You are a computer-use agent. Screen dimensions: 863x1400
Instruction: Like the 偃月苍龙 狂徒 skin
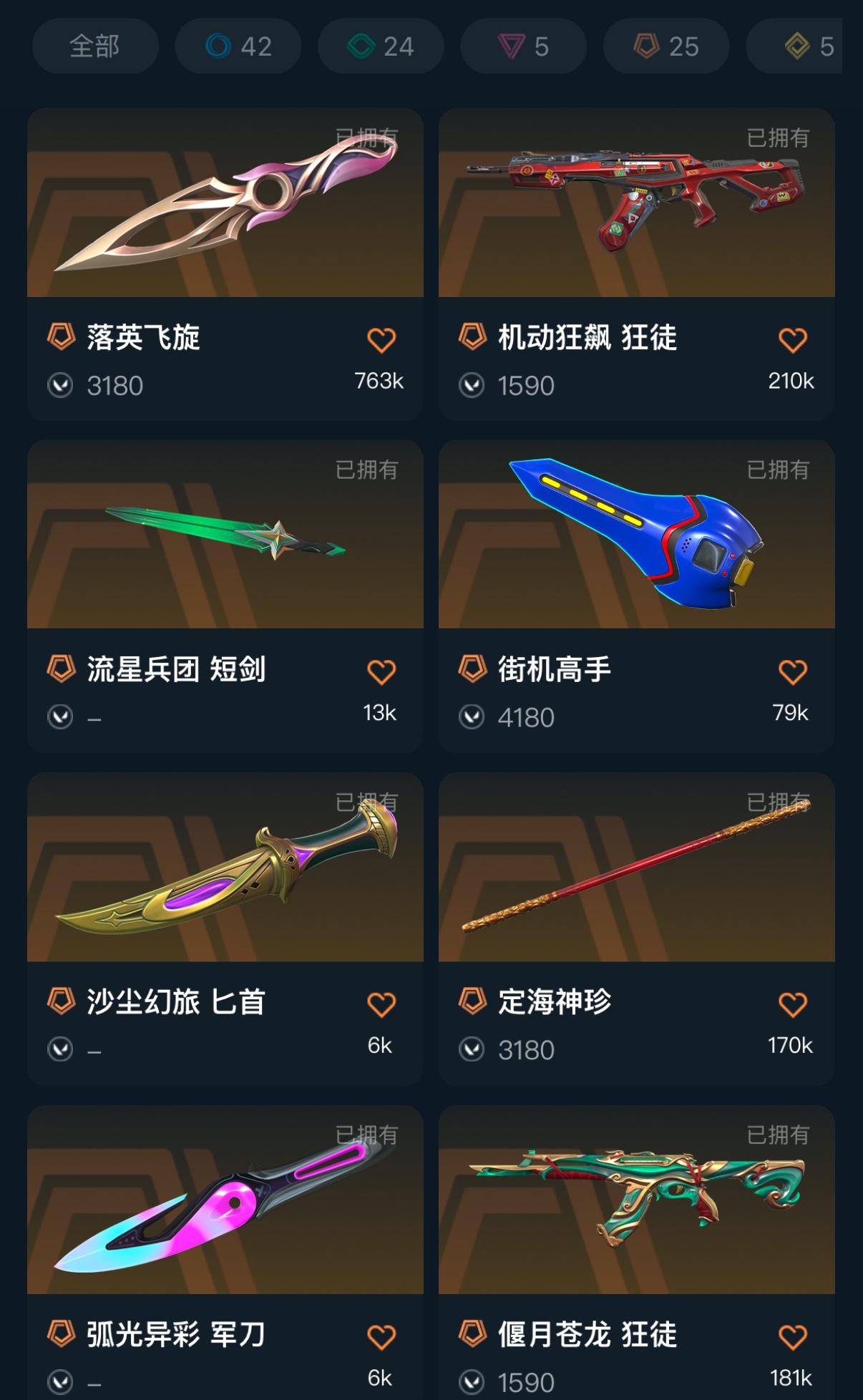point(792,1337)
